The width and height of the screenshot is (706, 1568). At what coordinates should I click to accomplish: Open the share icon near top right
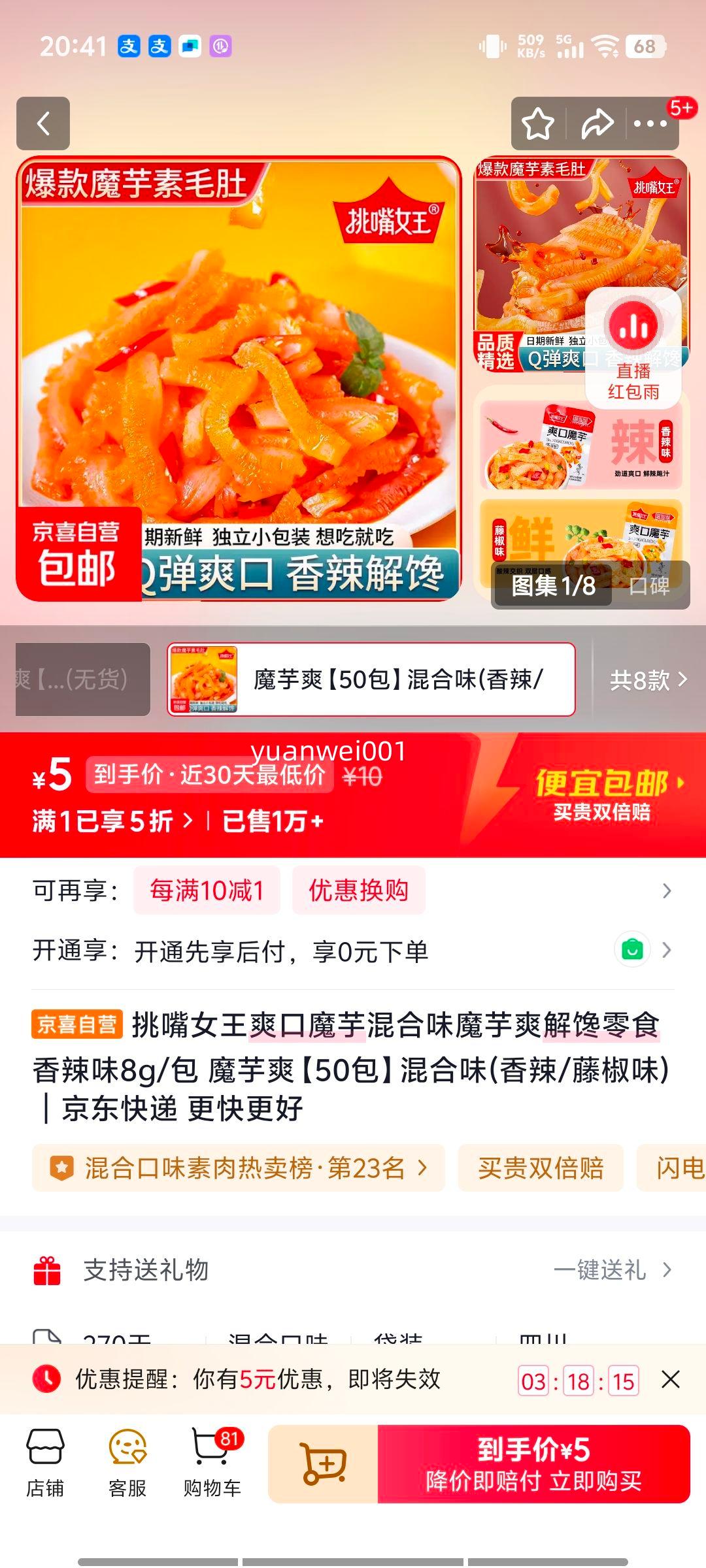596,123
